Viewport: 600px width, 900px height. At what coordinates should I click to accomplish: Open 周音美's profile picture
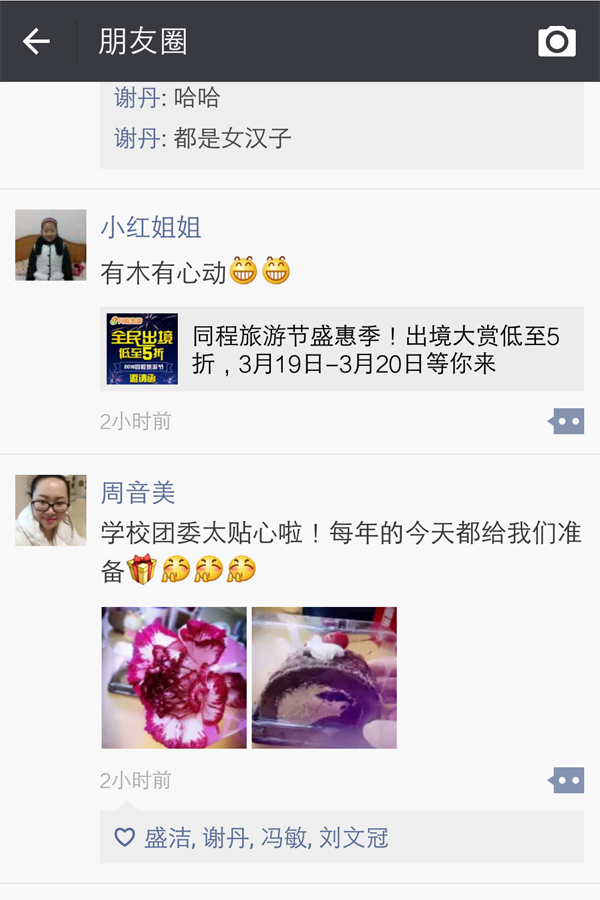[50, 510]
